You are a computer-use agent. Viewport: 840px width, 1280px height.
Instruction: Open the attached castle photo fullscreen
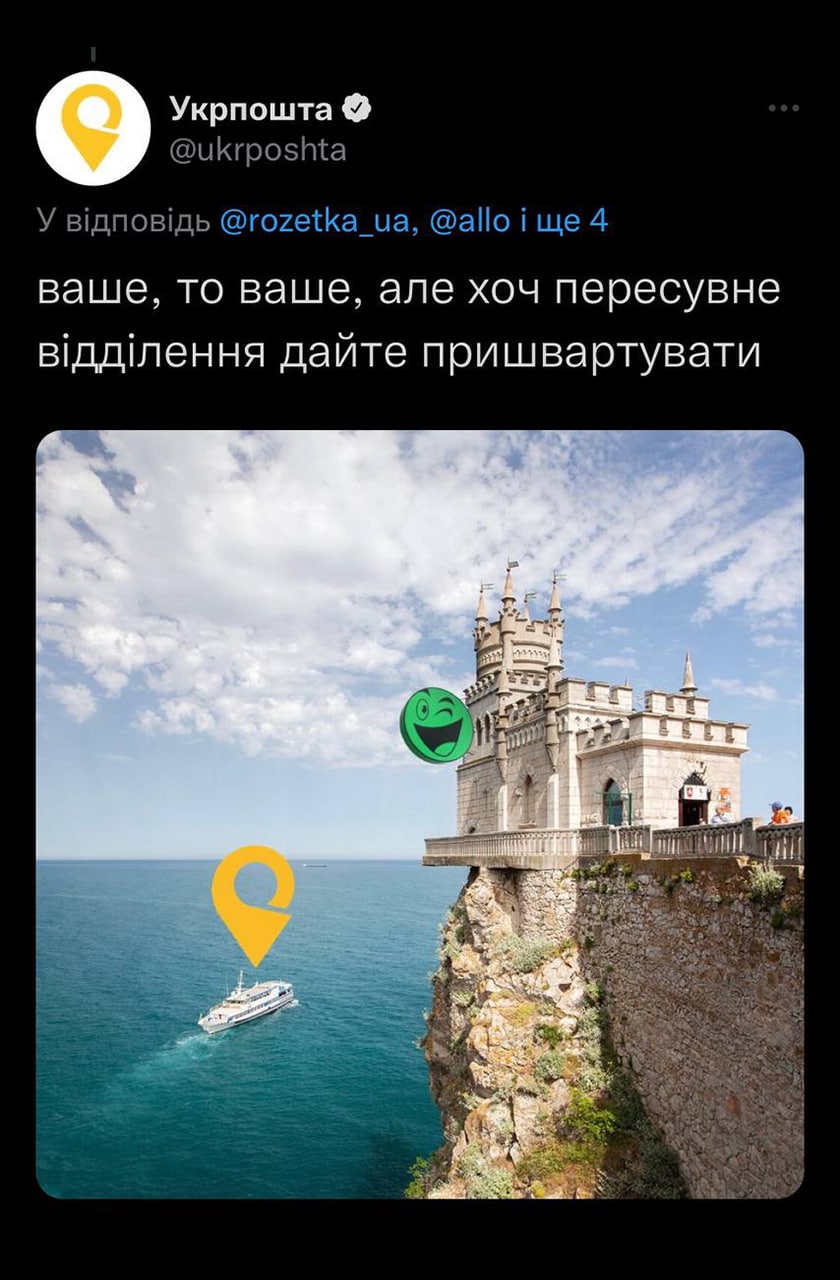420,813
